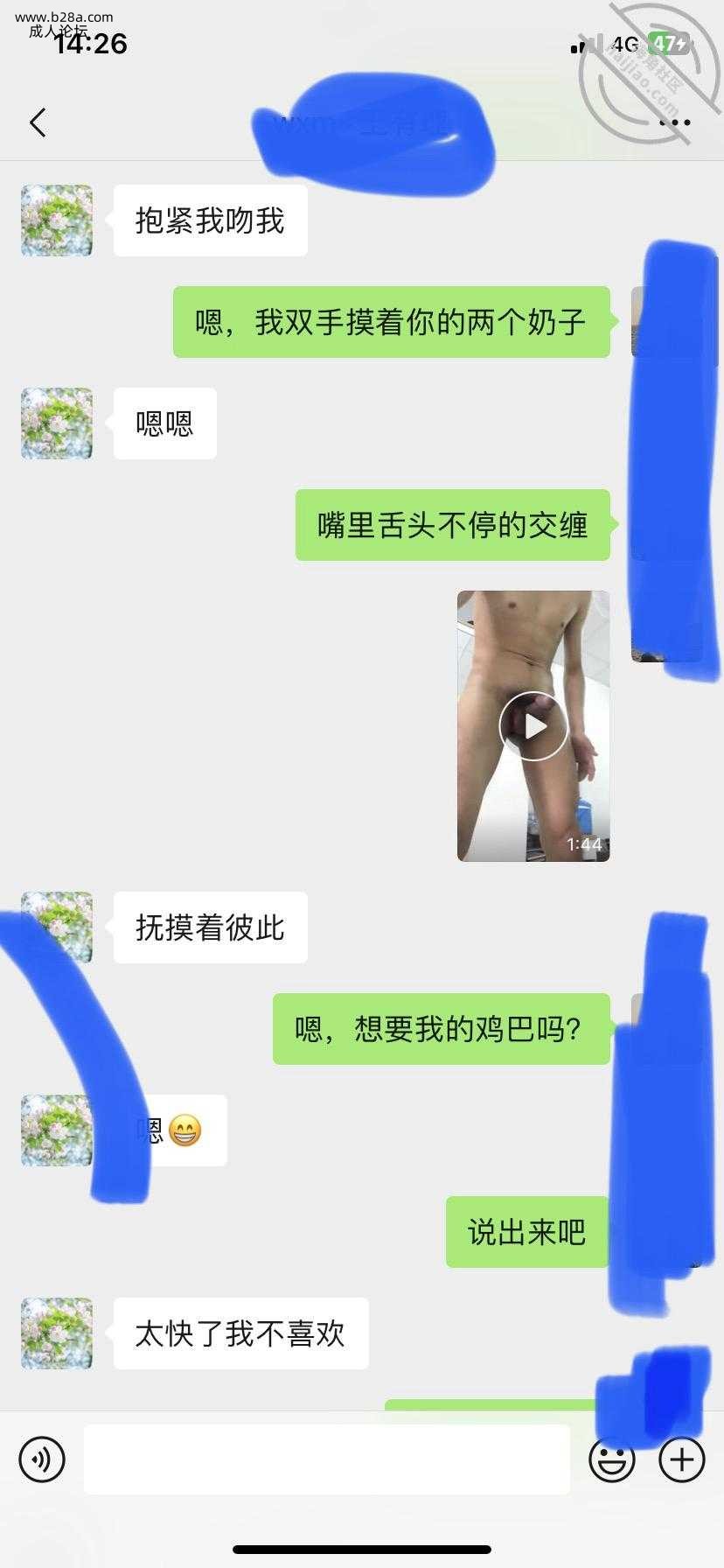Tap the 抱紧我吻我 message bubble
This screenshot has height=1568, width=724.
[210, 220]
